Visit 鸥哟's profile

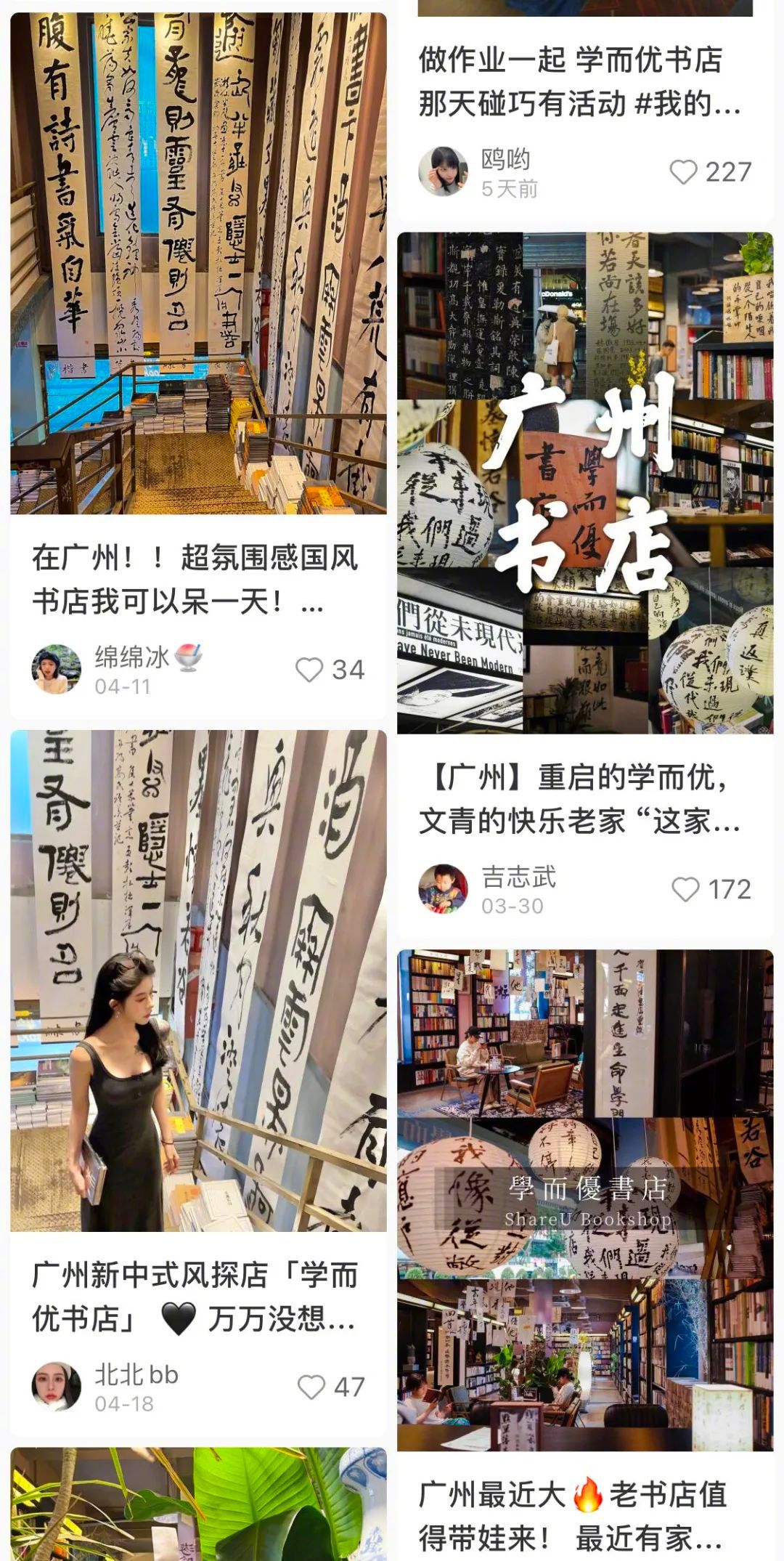pos(444,171)
